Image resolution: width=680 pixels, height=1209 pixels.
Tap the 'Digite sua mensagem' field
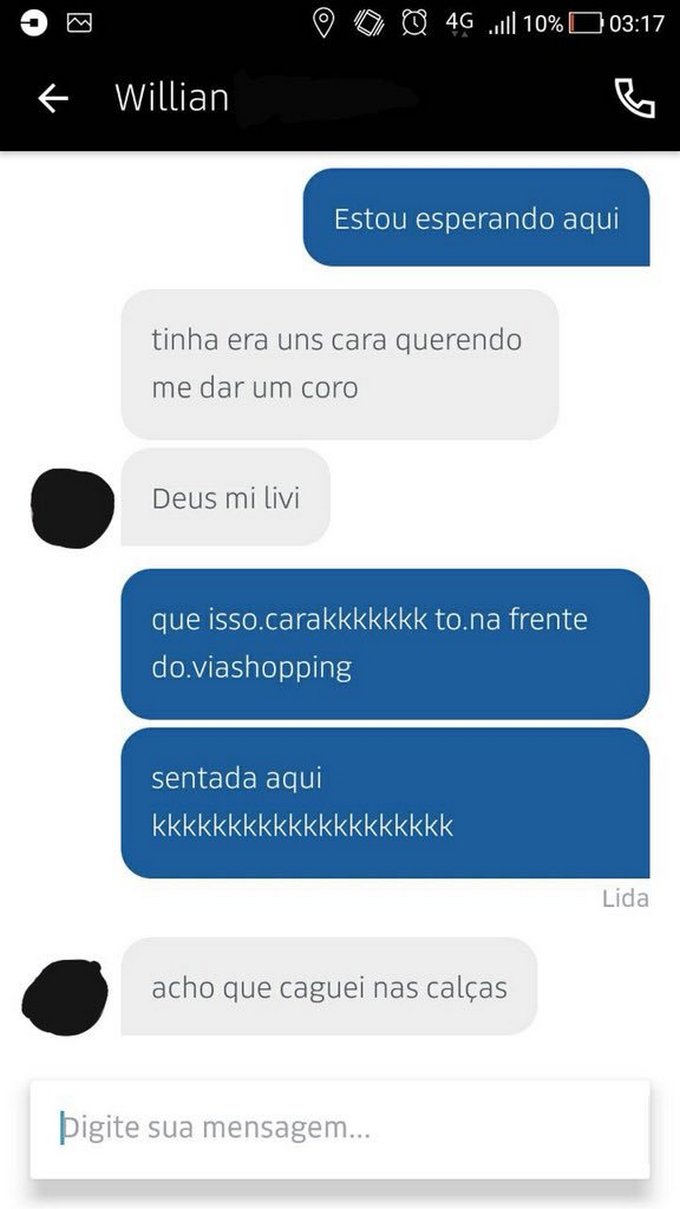pos(340,1129)
